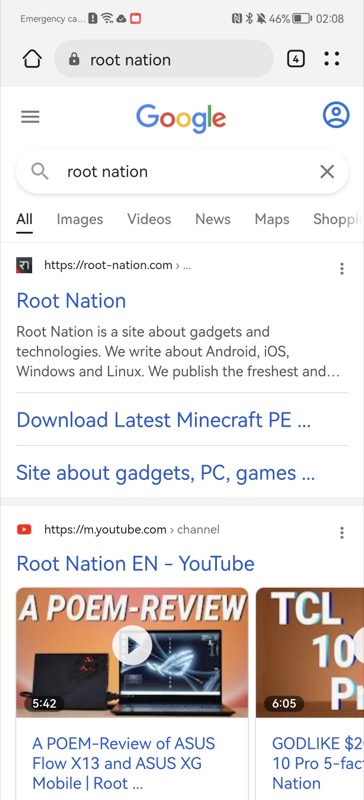Open the Root Nation search result
Viewport: 364px width, 800px height.
71,301
